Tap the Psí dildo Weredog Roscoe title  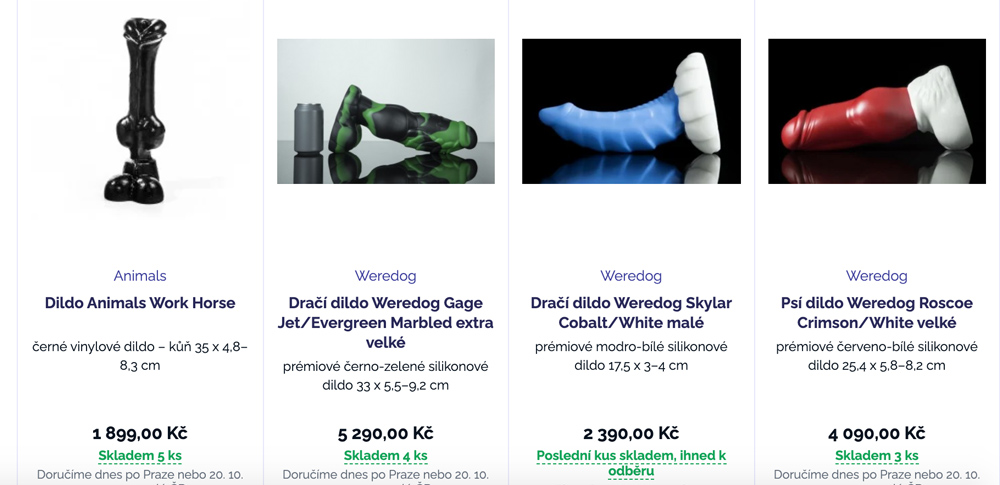click(876, 312)
